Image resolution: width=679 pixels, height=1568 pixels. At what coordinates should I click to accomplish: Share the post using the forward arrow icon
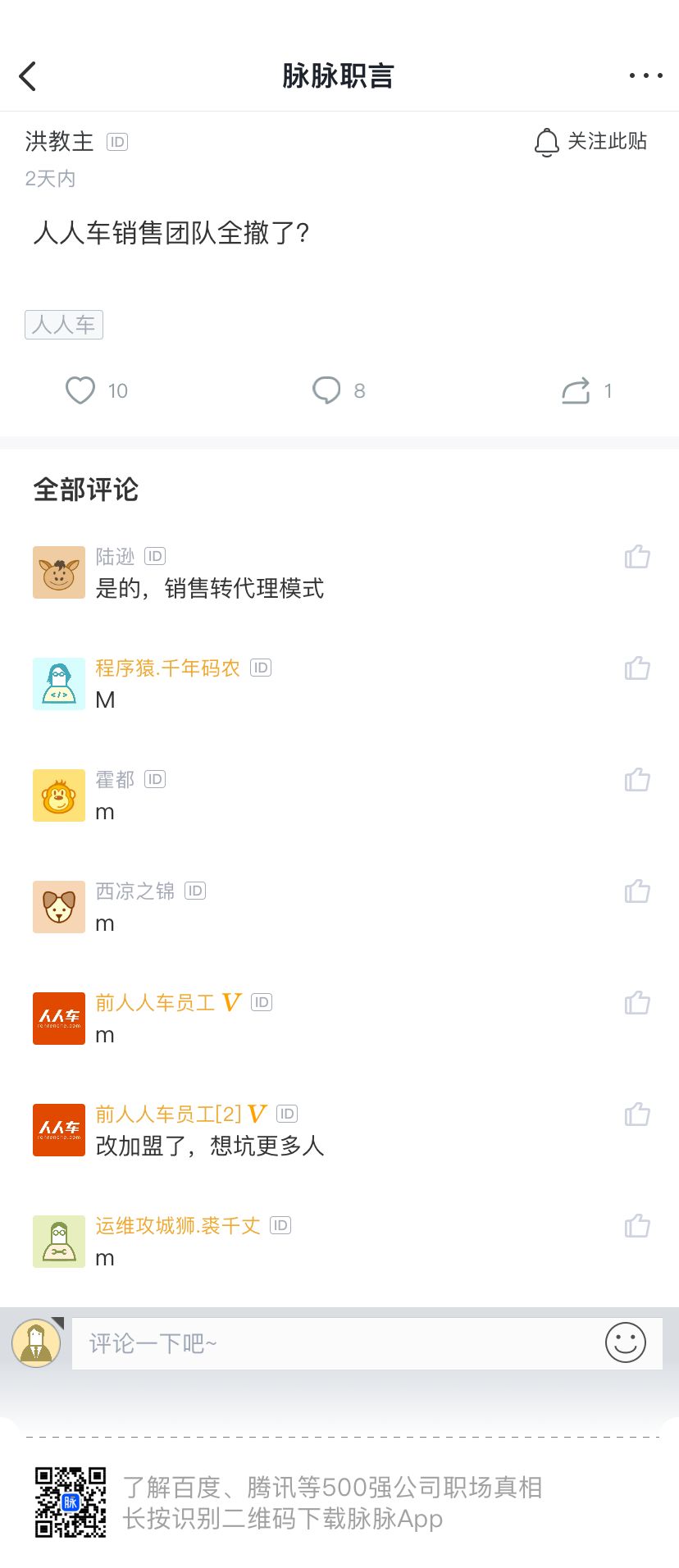(577, 390)
